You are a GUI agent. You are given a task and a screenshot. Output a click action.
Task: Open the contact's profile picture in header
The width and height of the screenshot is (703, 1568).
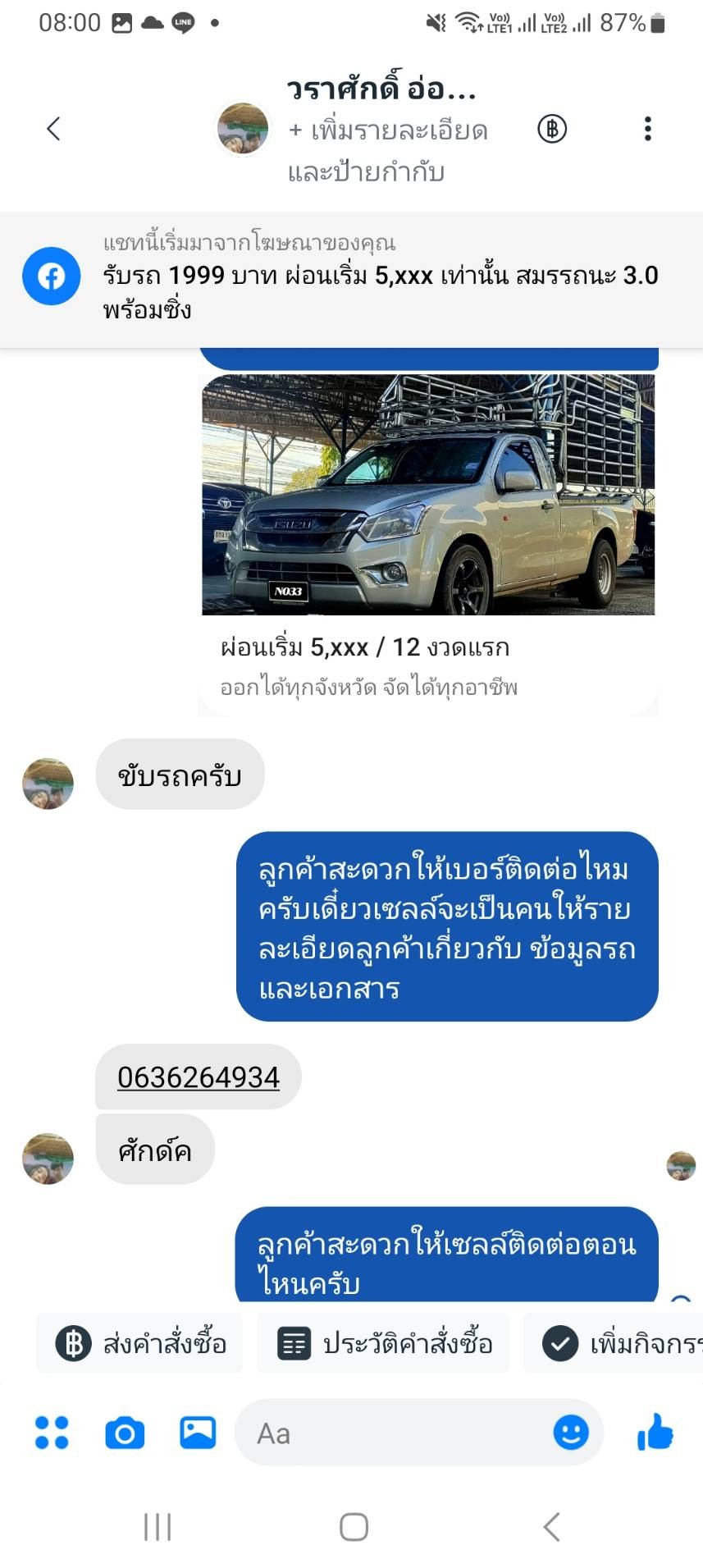(x=243, y=129)
